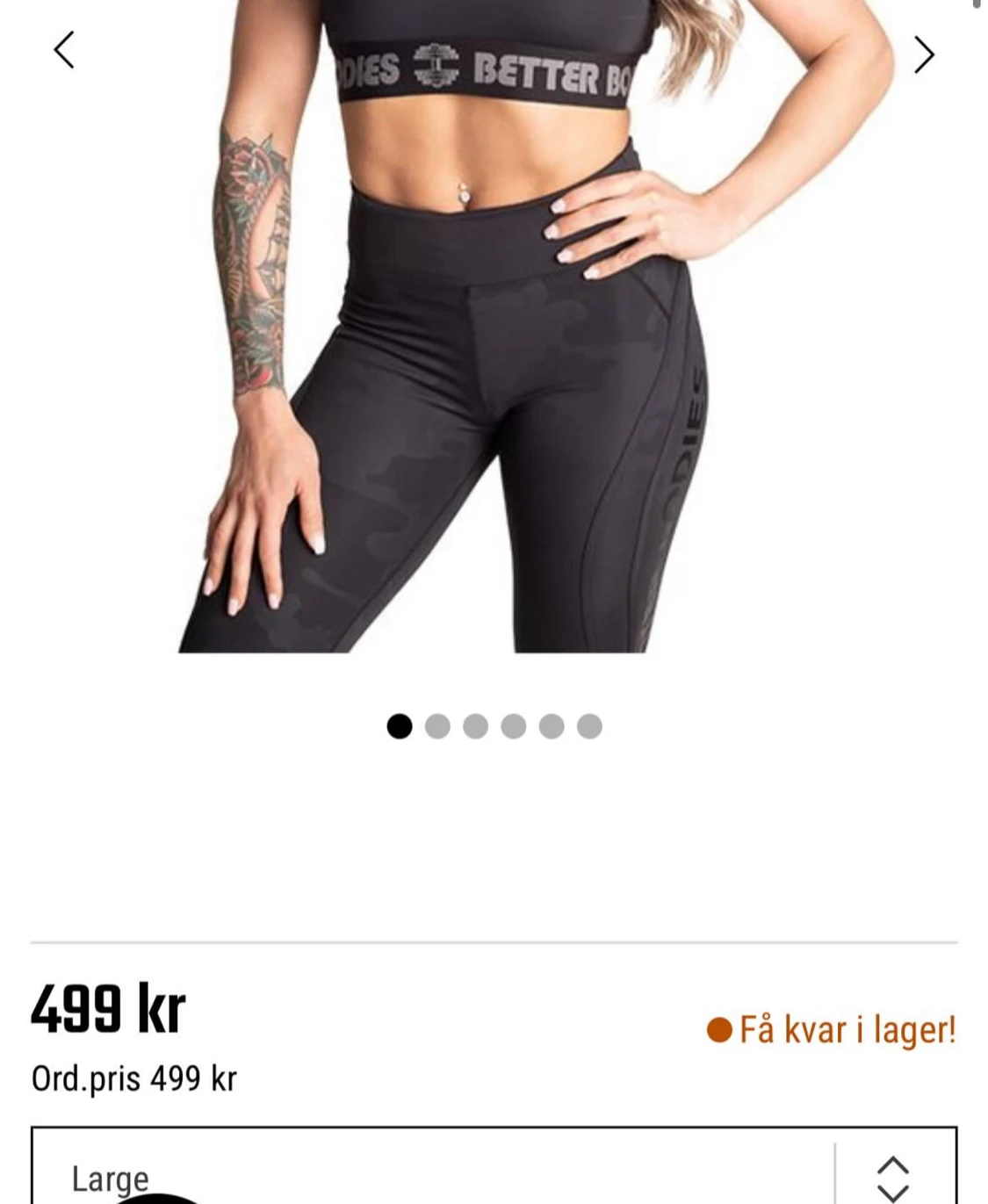
Task: Select the second carousel dot
Action: tap(438, 726)
